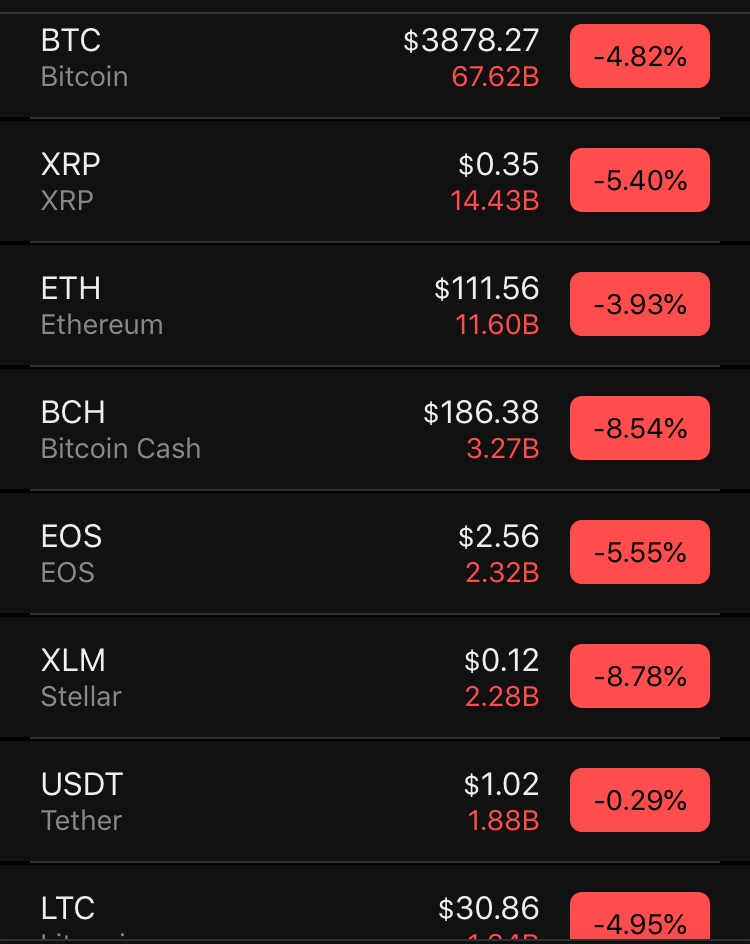Tap the -5.55% badge for EOS
Image resolution: width=750 pixels, height=944 pixels.
pos(639,553)
